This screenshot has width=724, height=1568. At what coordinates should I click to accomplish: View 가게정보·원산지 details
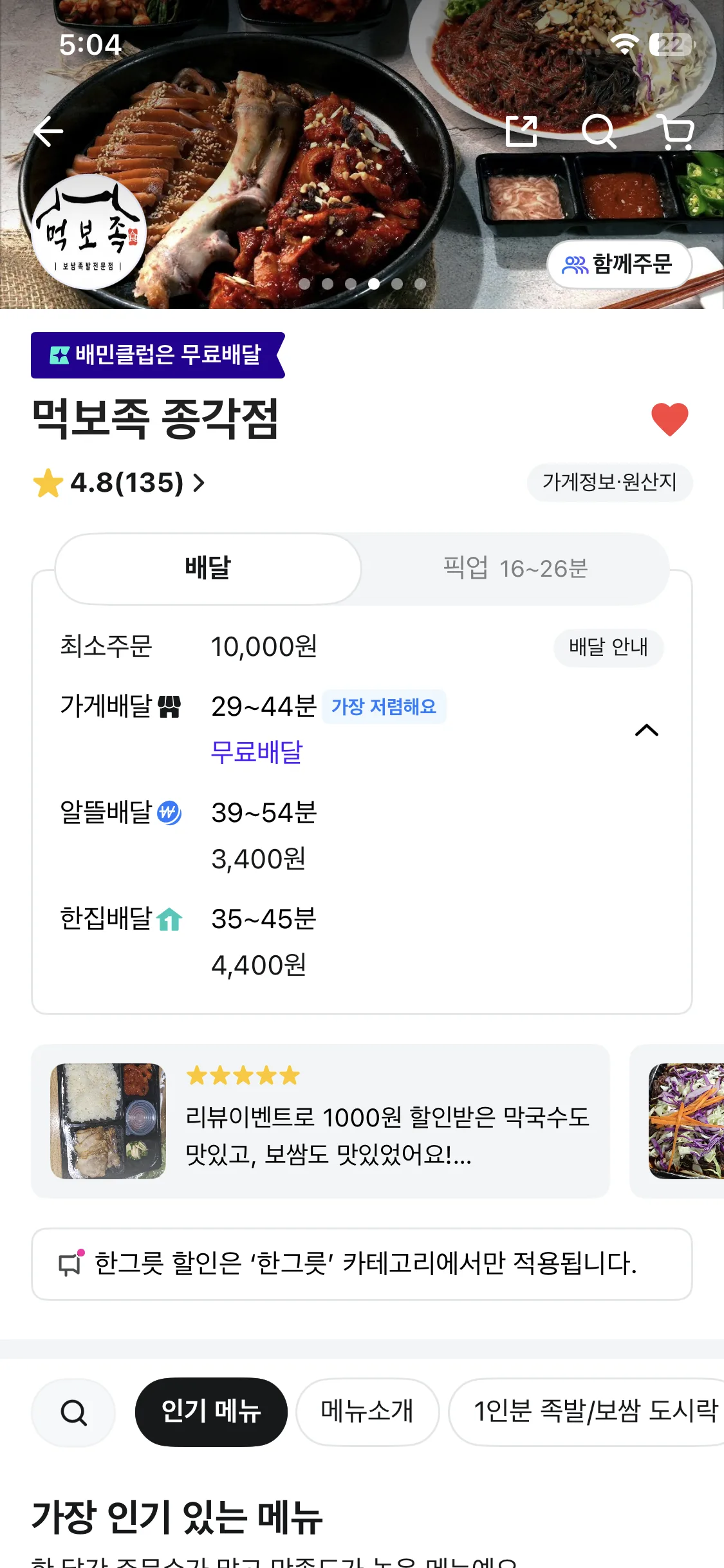pyautogui.click(x=609, y=482)
